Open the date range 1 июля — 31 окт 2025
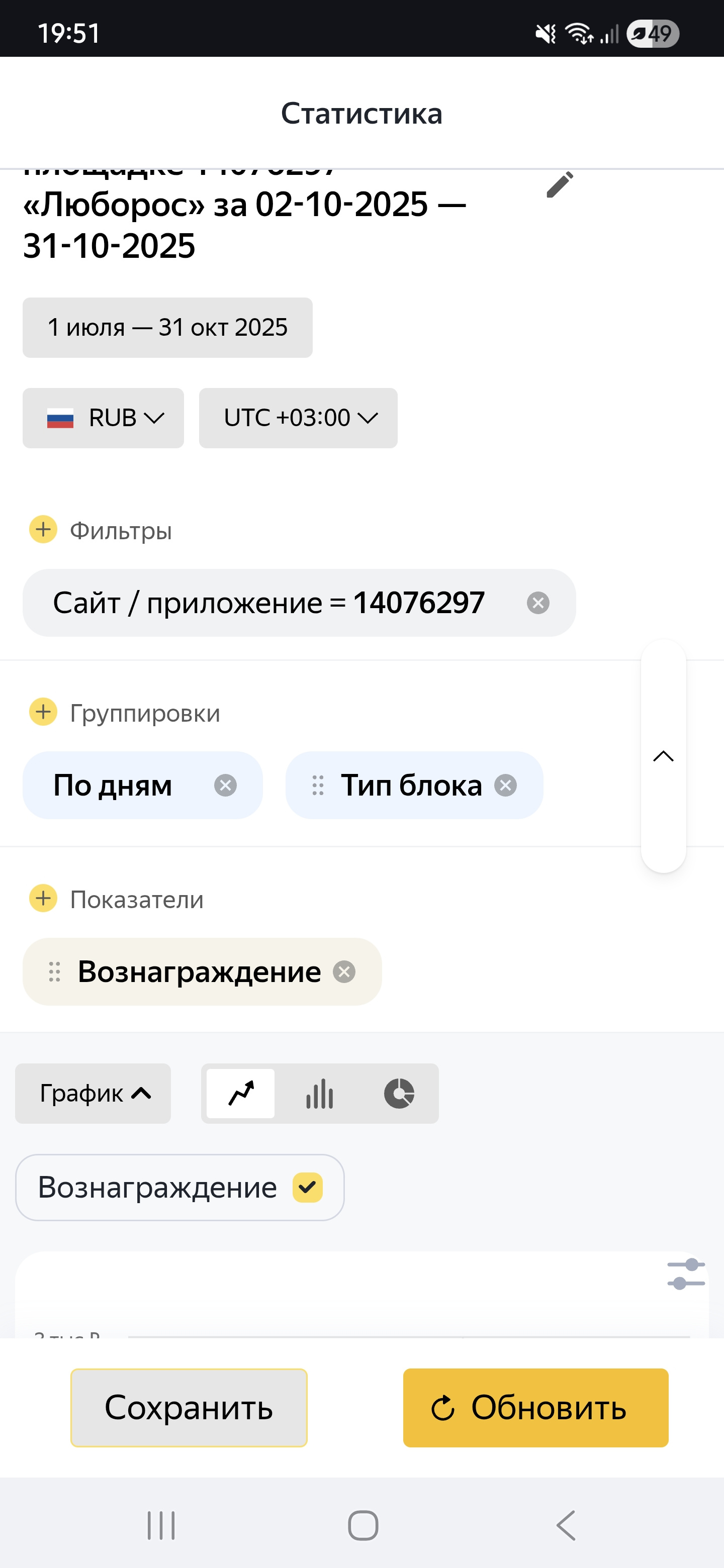 [x=167, y=328]
